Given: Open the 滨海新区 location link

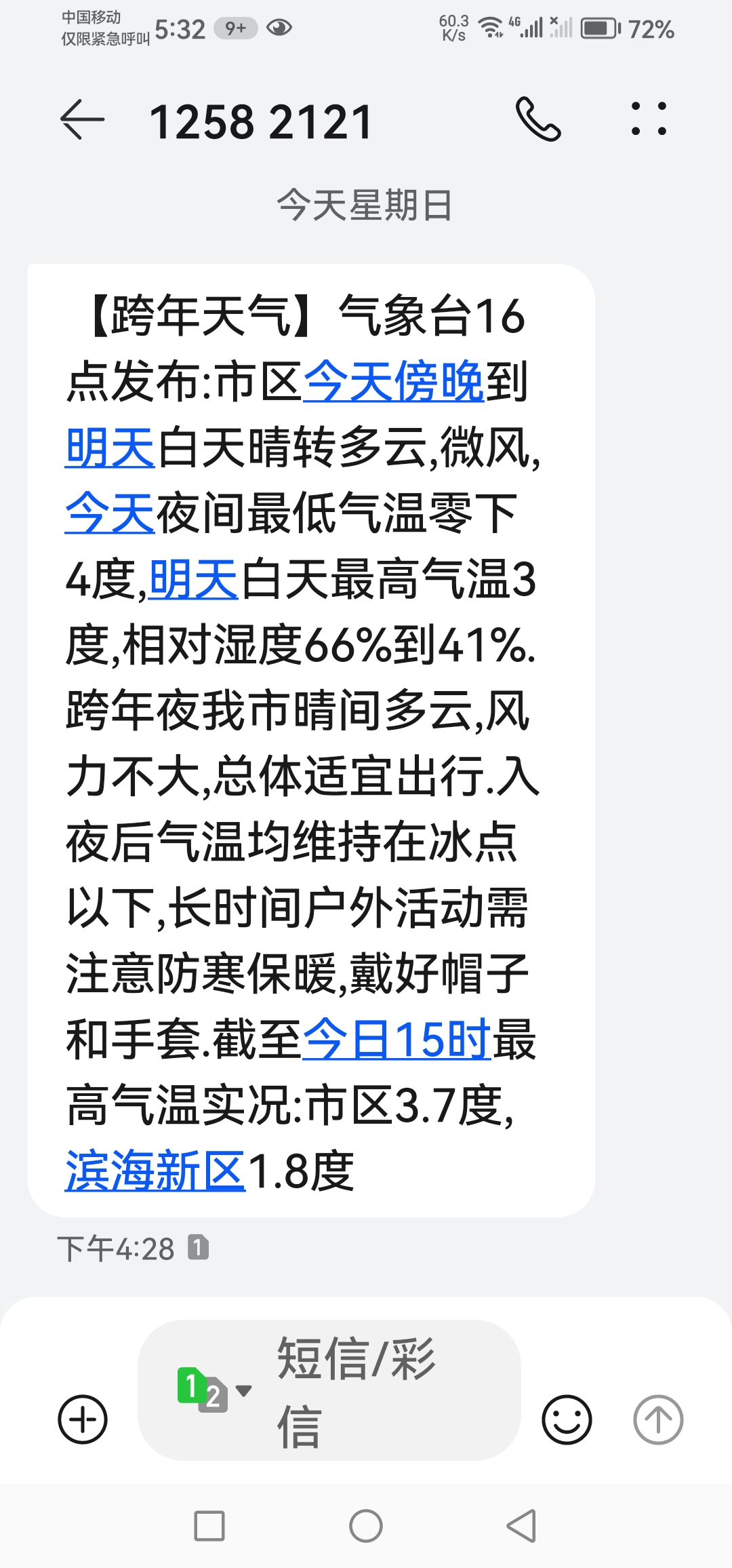Looking at the screenshot, I should coord(155,1171).
